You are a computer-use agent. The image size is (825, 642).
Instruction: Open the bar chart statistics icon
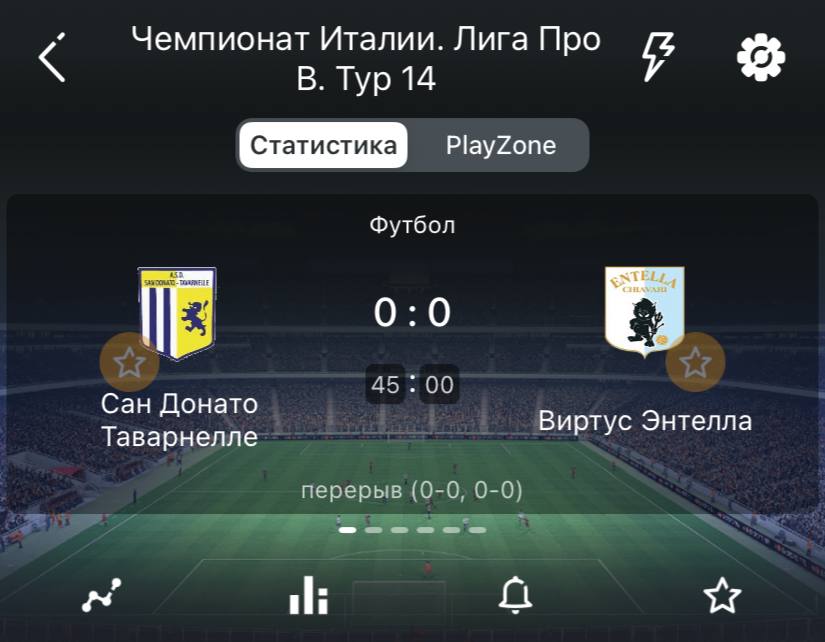pos(309,596)
